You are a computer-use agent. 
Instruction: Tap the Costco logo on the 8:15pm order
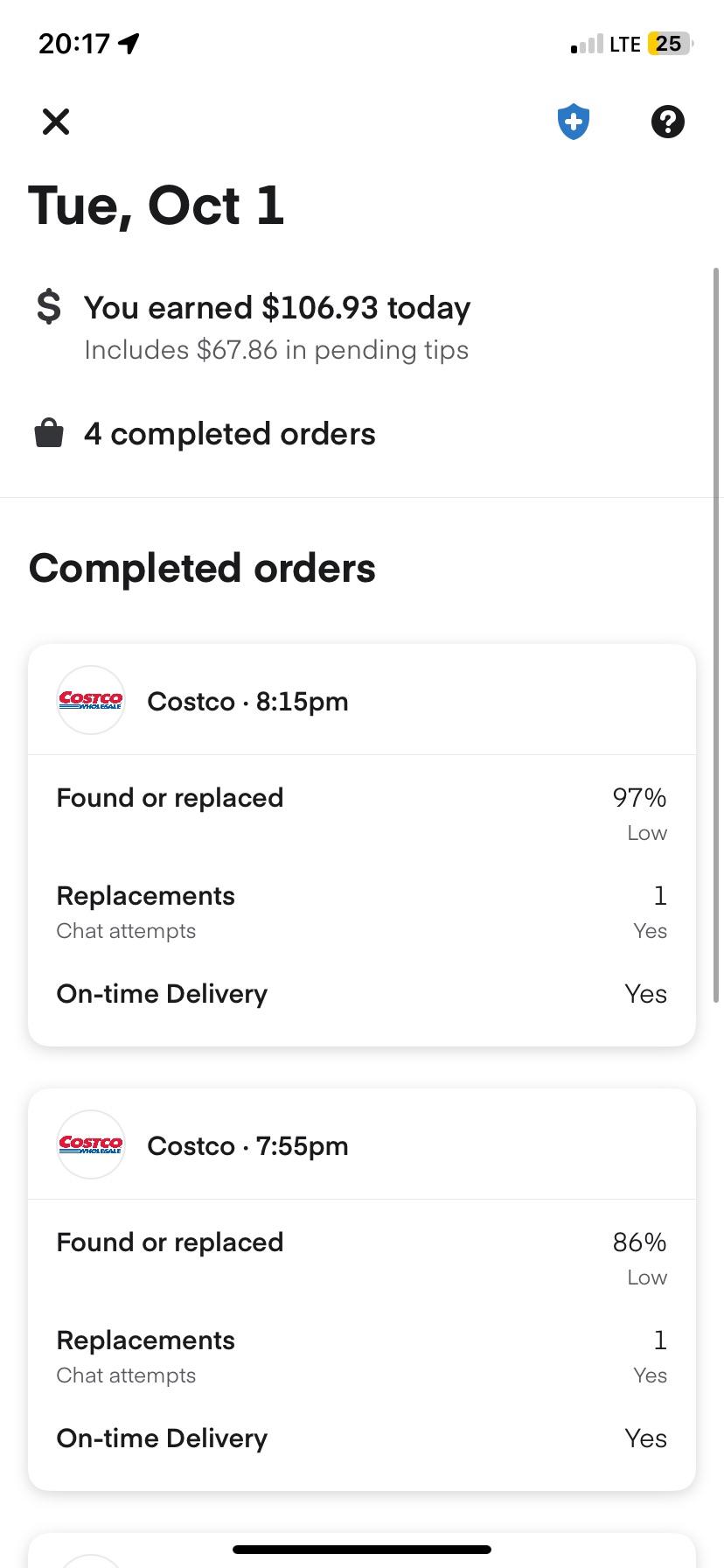90,700
